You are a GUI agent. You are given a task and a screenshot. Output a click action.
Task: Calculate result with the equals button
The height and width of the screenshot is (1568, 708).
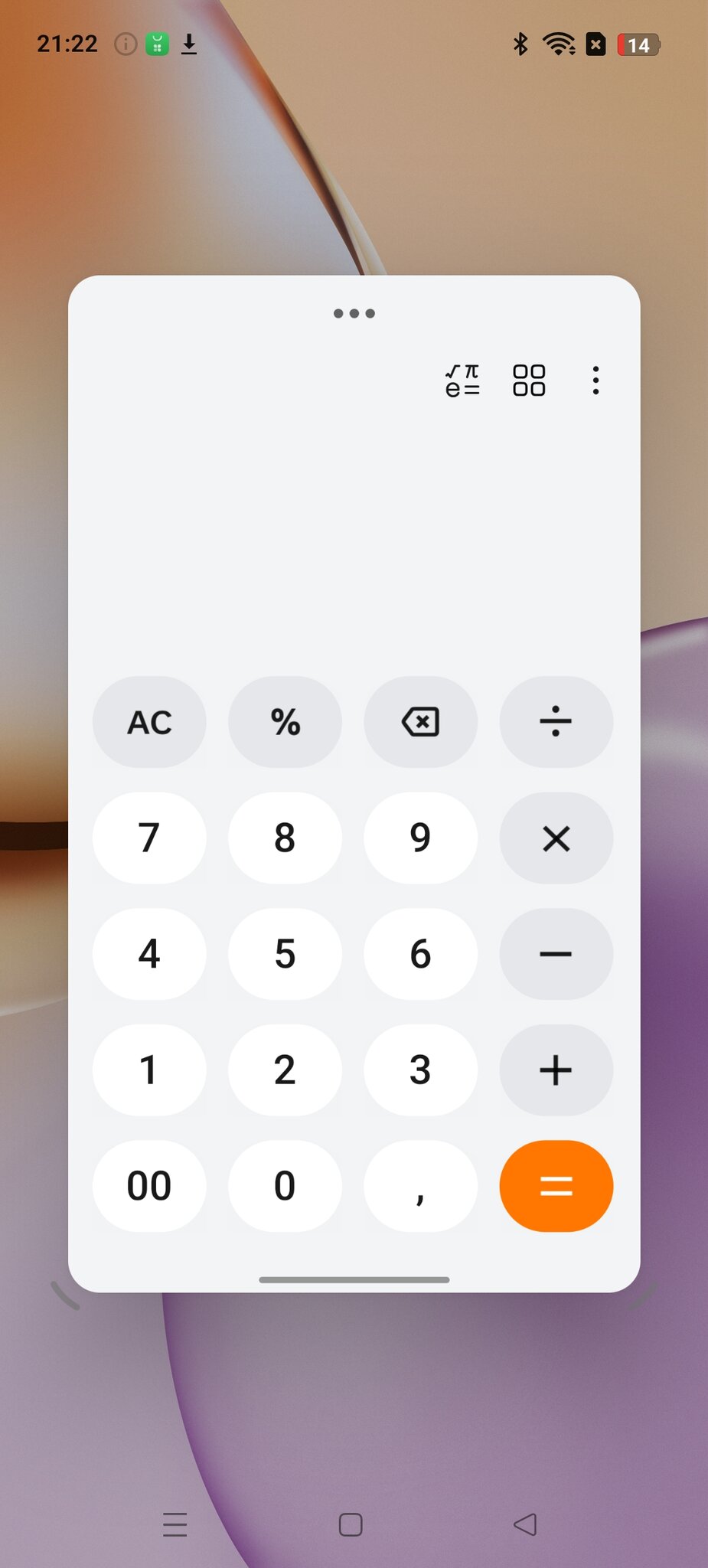[x=556, y=1186]
